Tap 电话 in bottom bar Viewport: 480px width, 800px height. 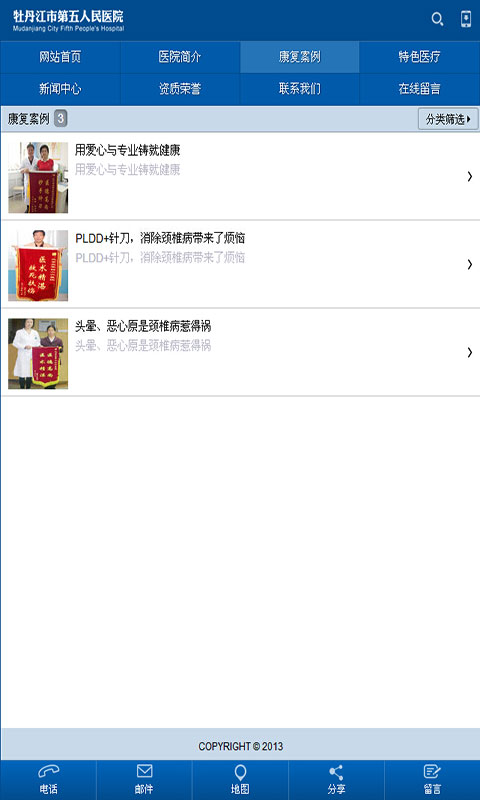(x=48, y=780)
